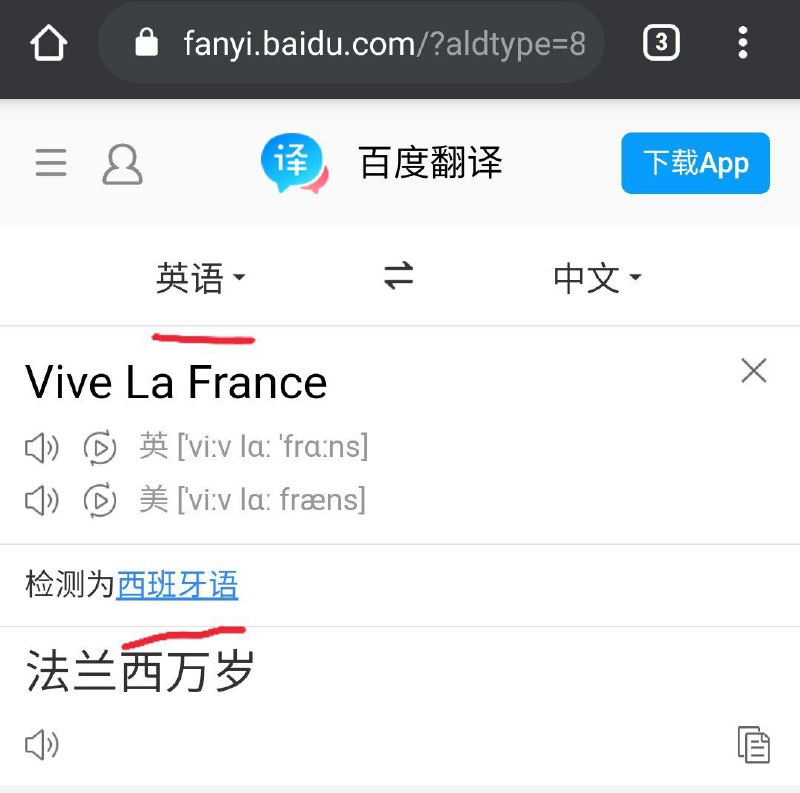Select the detected language link 西班牙语

pyautogui.click(x=177, y=585)
